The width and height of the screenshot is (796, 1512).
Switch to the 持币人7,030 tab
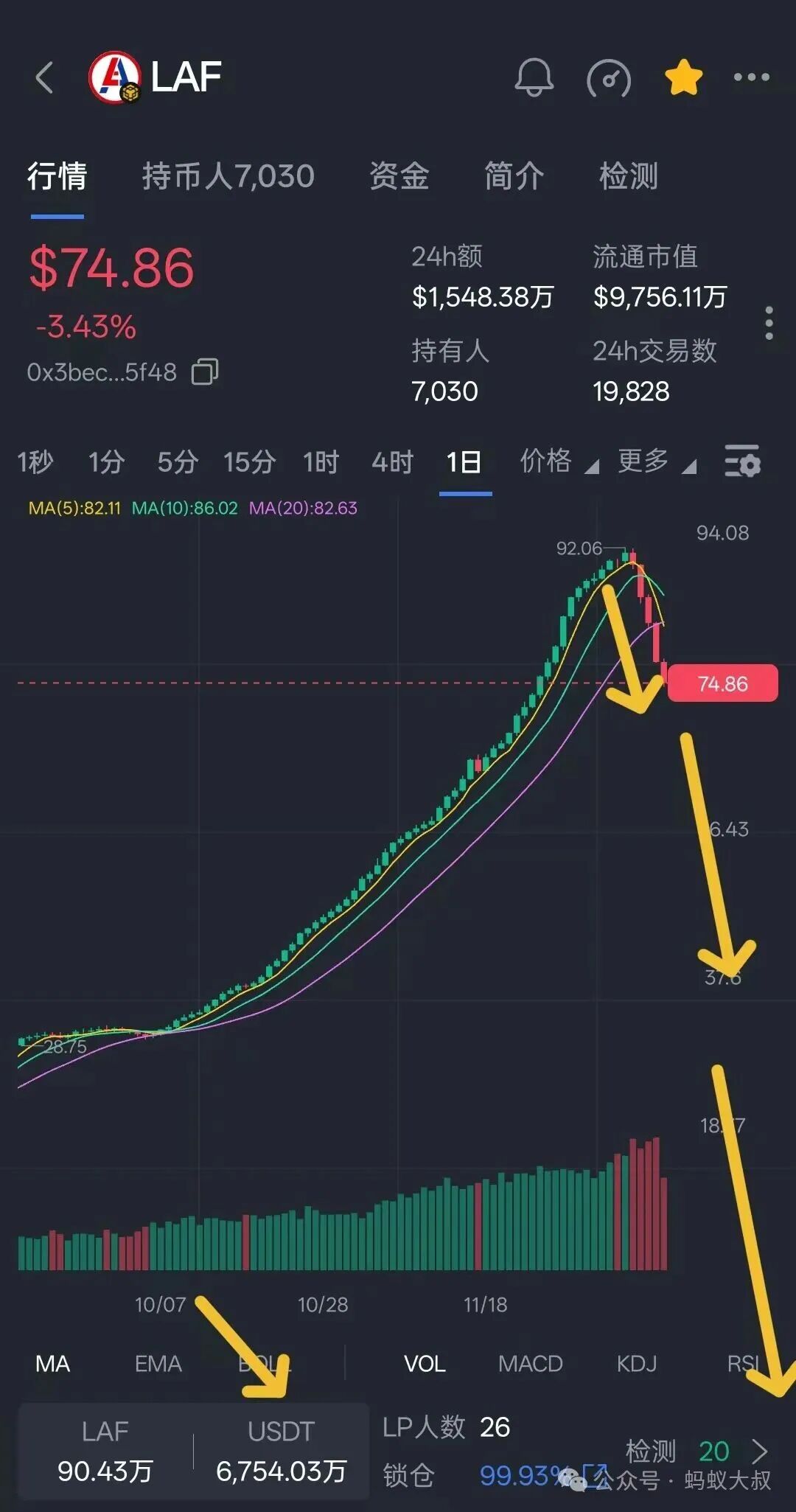[x=228, y=176]
